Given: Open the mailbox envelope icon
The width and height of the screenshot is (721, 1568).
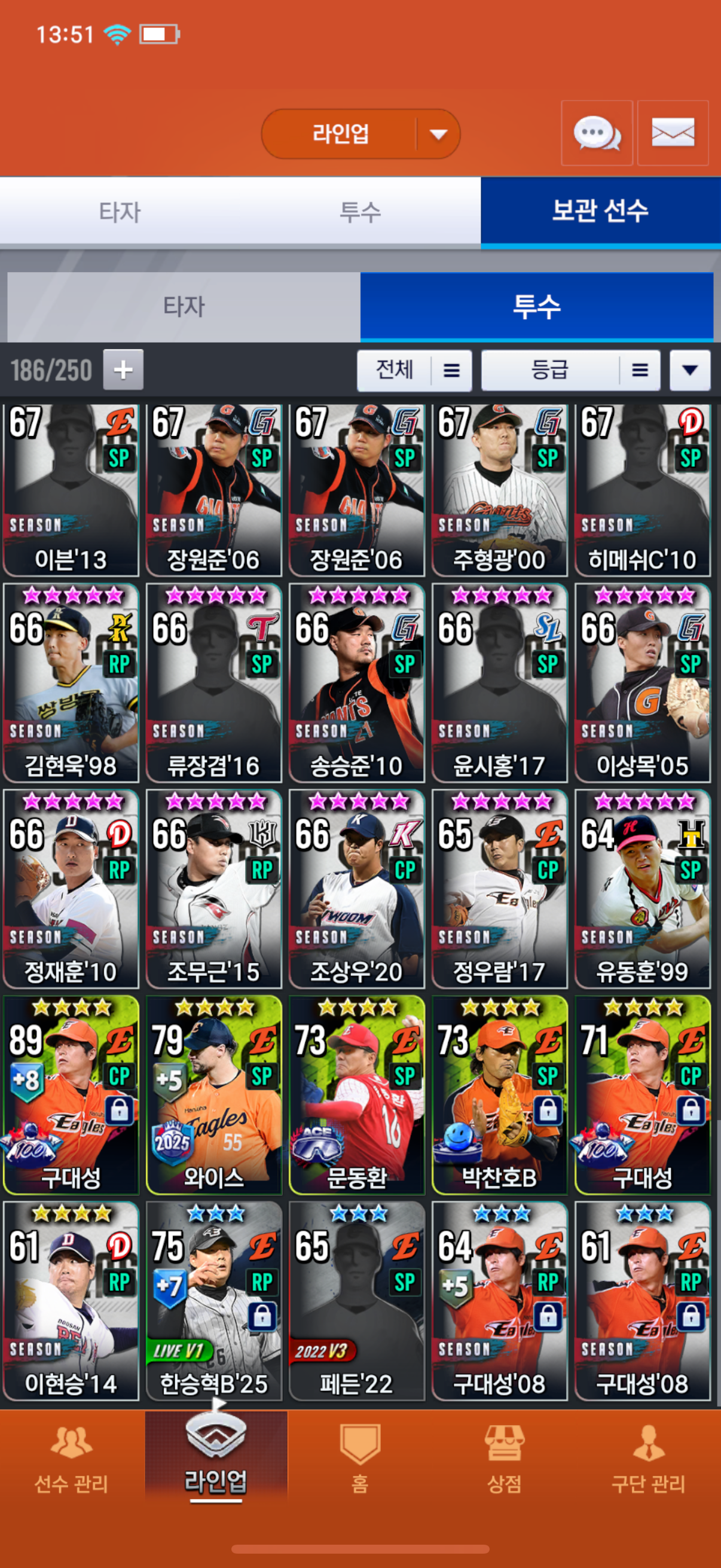Looking at the screenshot, I should (x=673, y=133).
